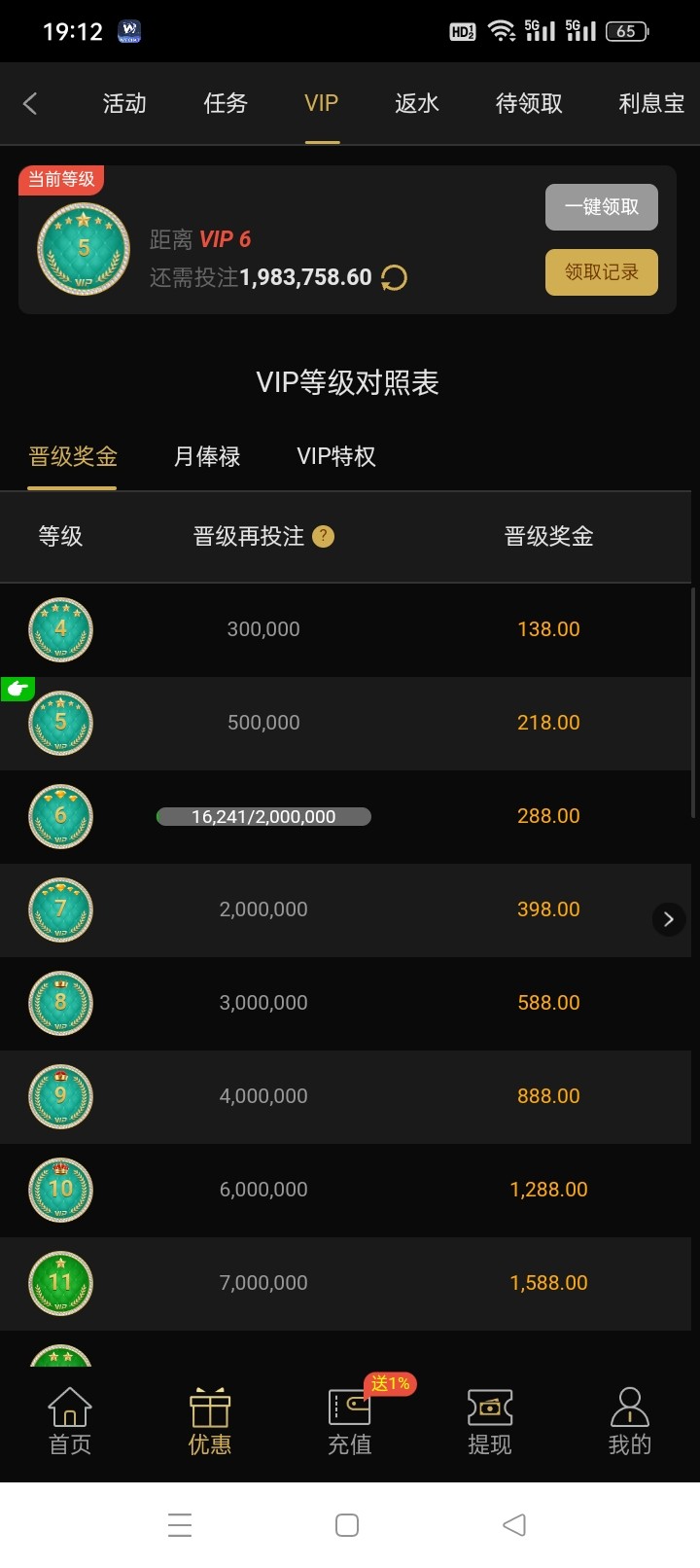Screen dimensions: 700x1568
Task: Select the 返水 tab
Action: coord(417,104)
